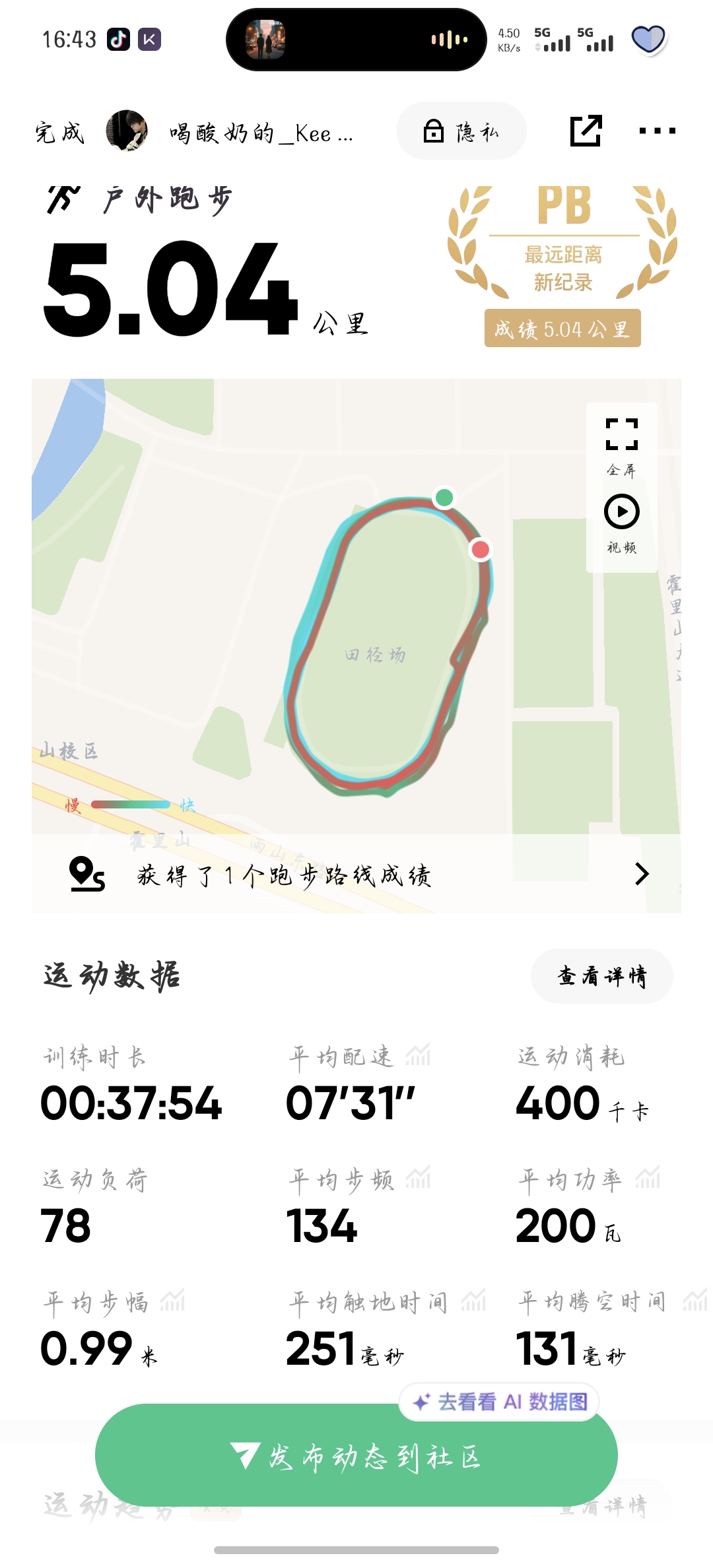Open the 隐私 privacy setting
Image resolution: width=713 pixels, height=1568 pixels.
[461, 131]
